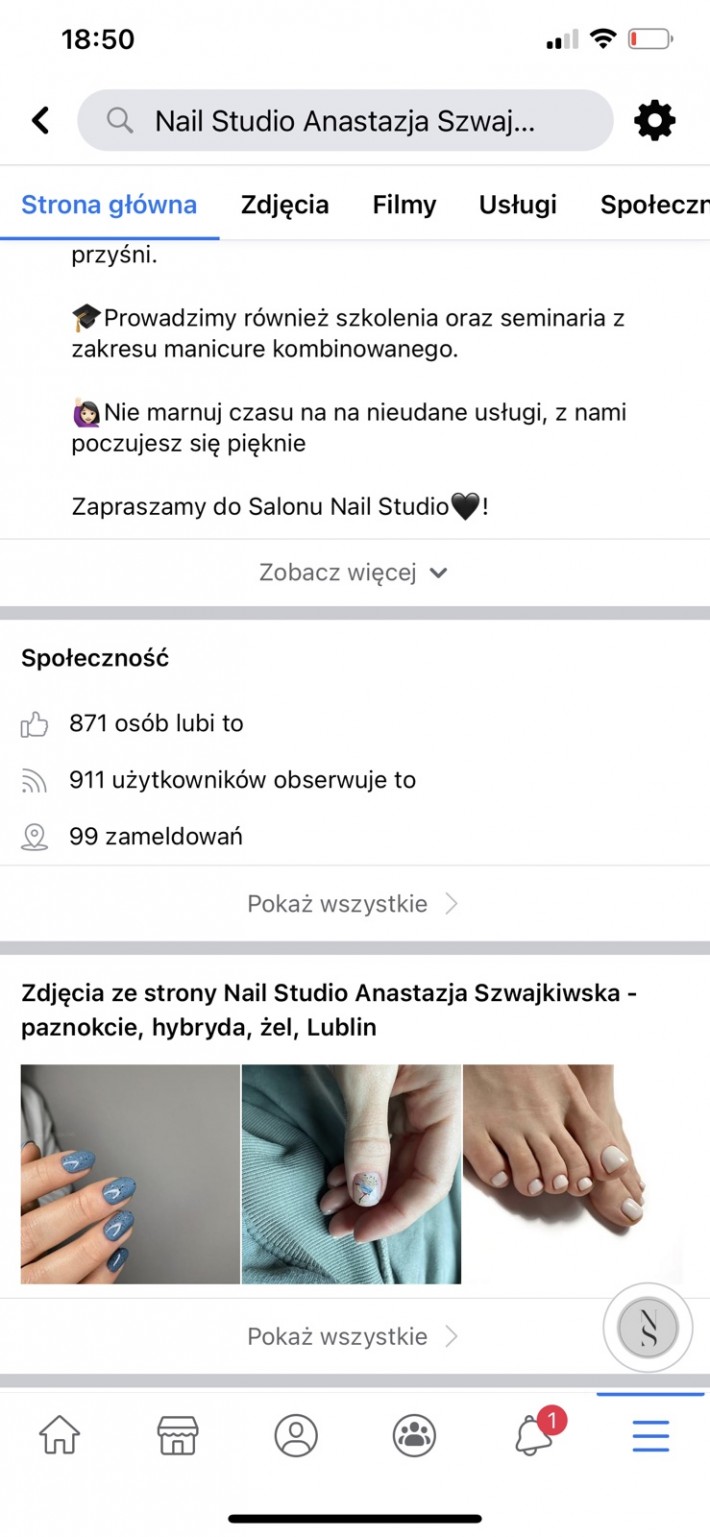Image resolution: width=710 pixels, height=1537 pixels.
Task: Tap the floating NS page avatar
Action: click(648, 1329)
